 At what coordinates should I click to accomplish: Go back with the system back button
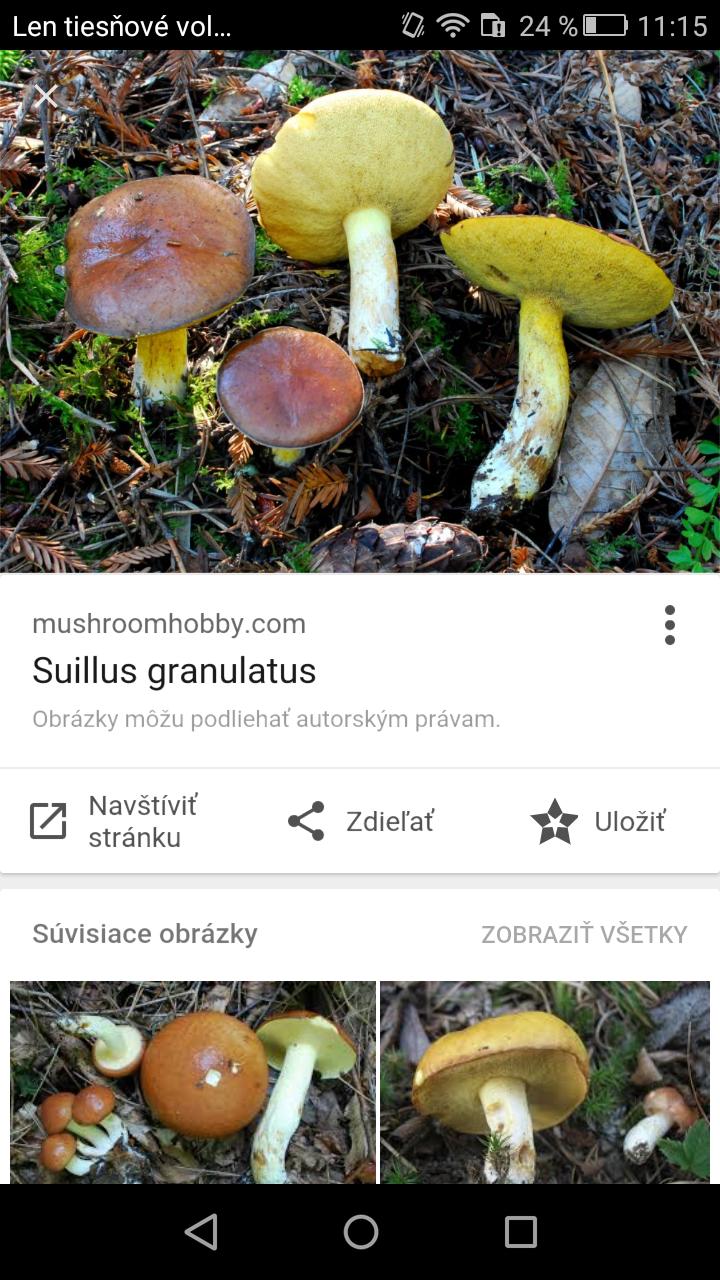pos(201,1232)
